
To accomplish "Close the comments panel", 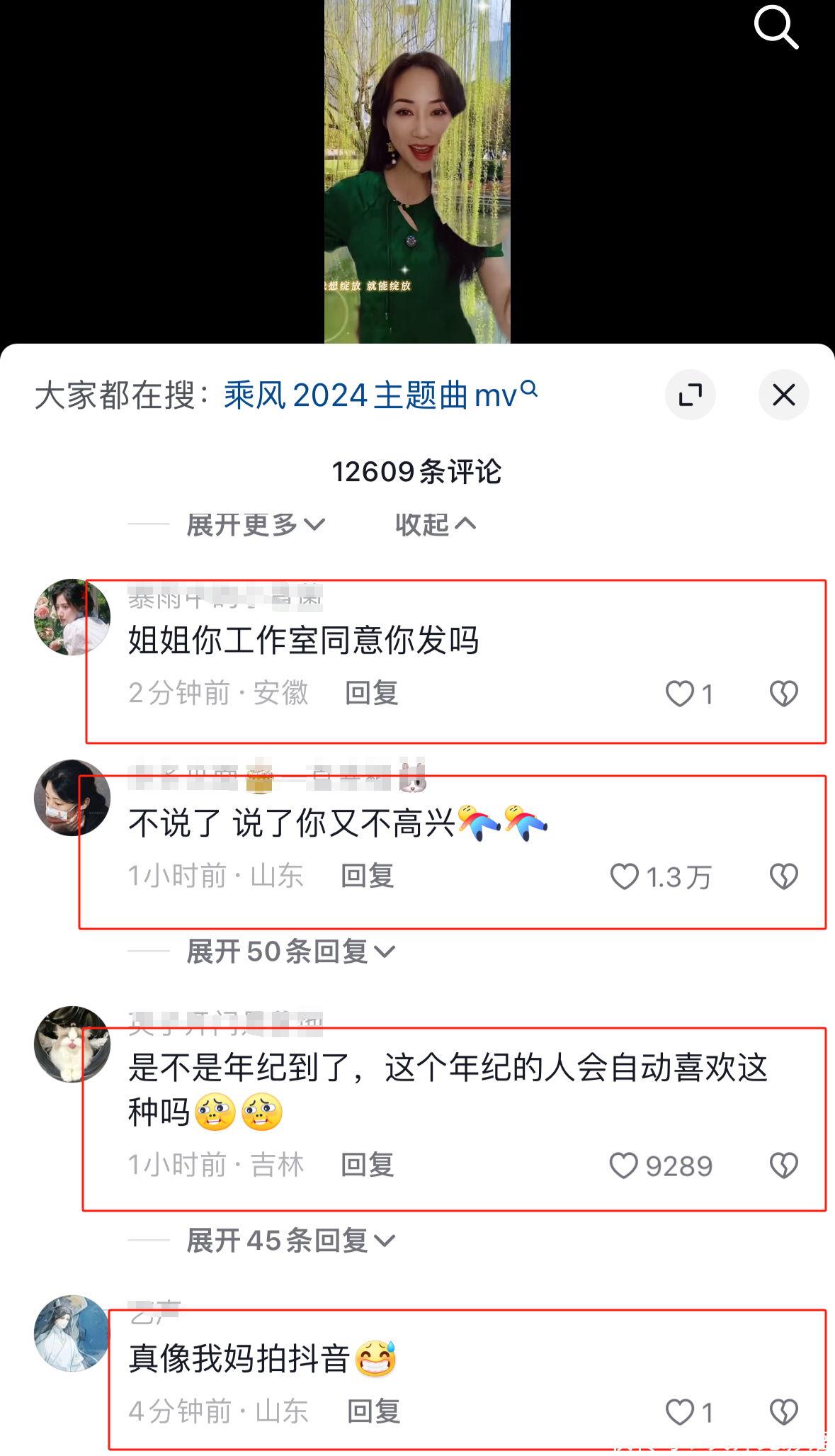I will pos(783,395).
